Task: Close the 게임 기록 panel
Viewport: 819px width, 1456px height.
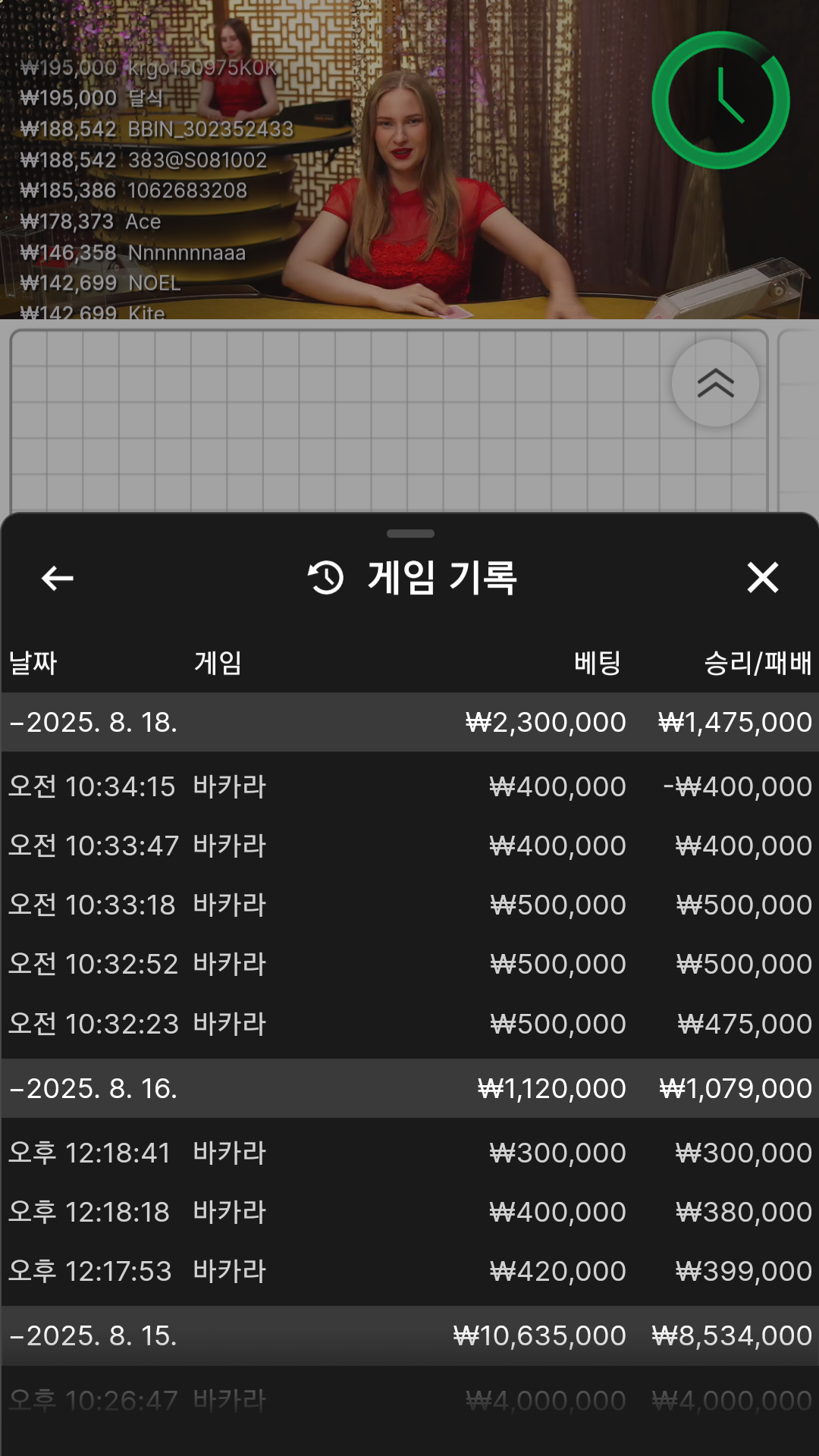Action: pos(762,578)
